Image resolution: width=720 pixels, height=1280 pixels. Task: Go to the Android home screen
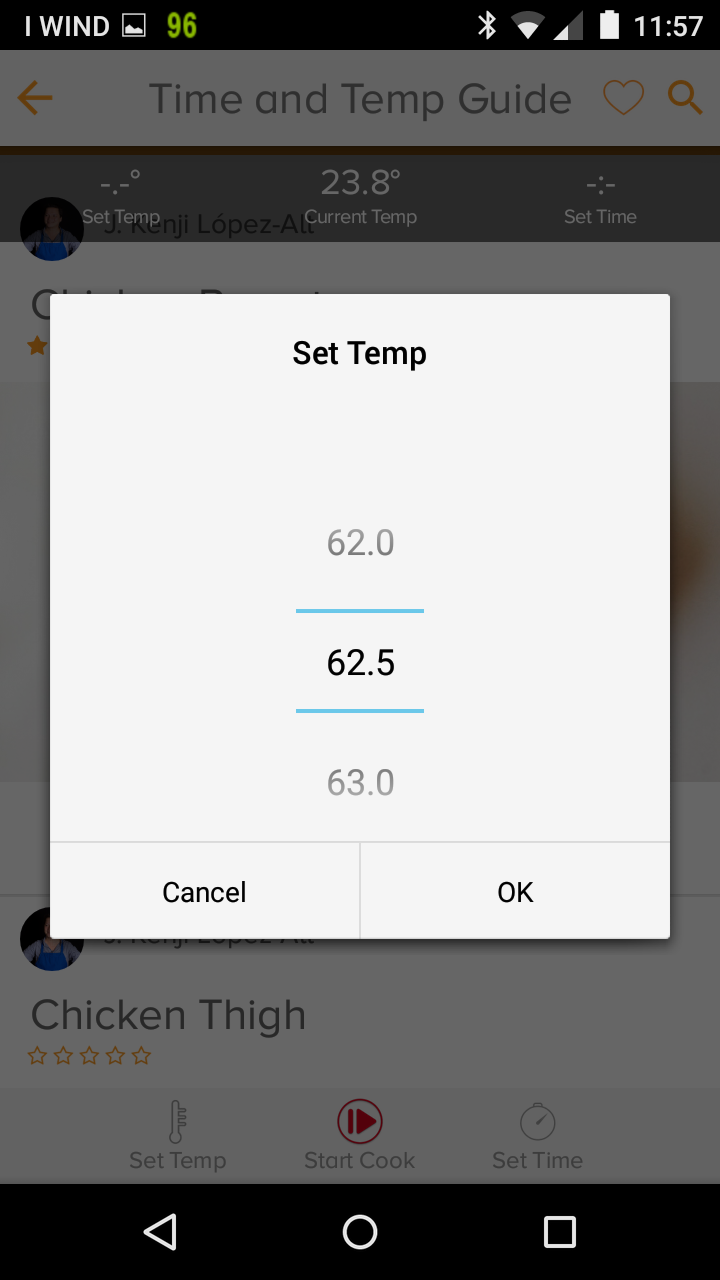click(x=360, y=1232)
